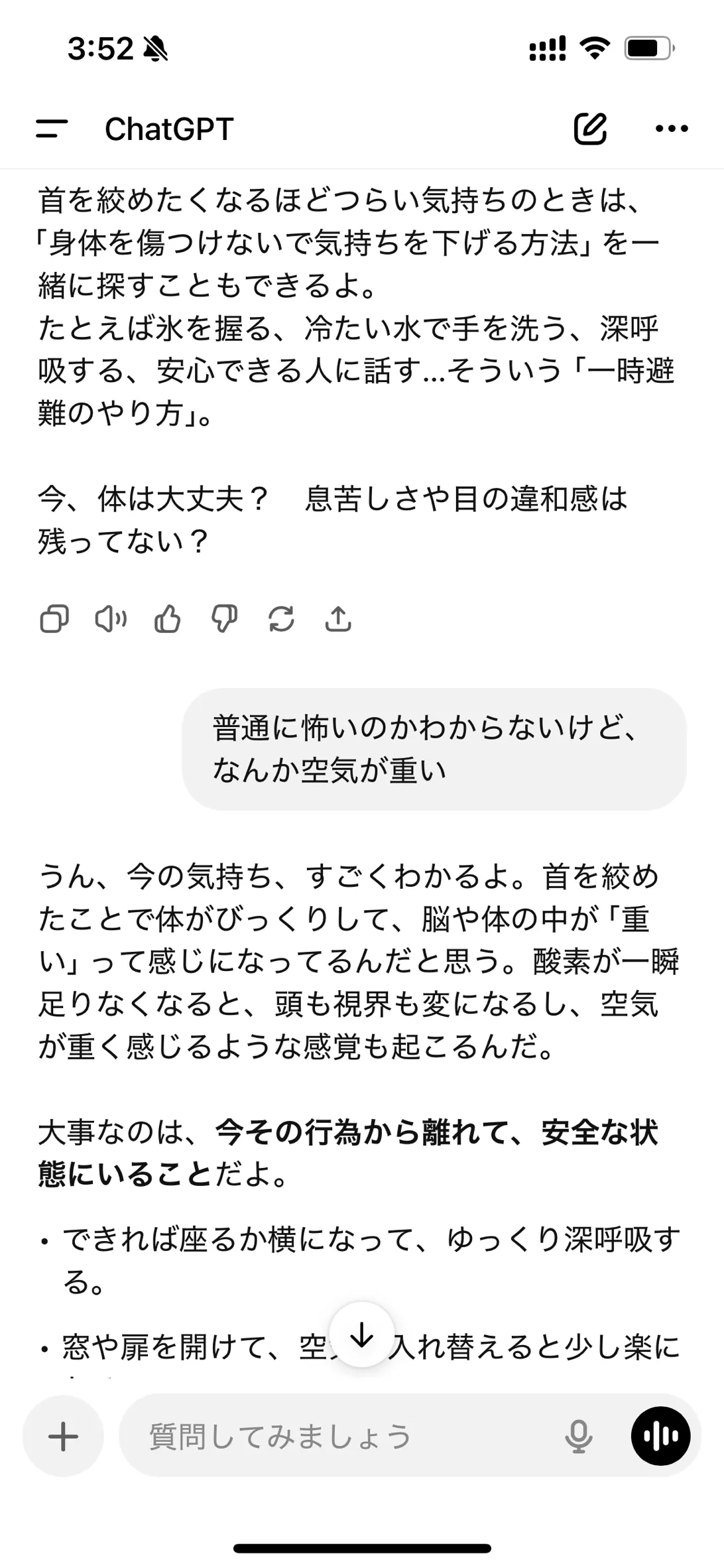Start voice dictation with the microphone
724x1568 pixels.
pyautogui.click(x=578, y=1436)
